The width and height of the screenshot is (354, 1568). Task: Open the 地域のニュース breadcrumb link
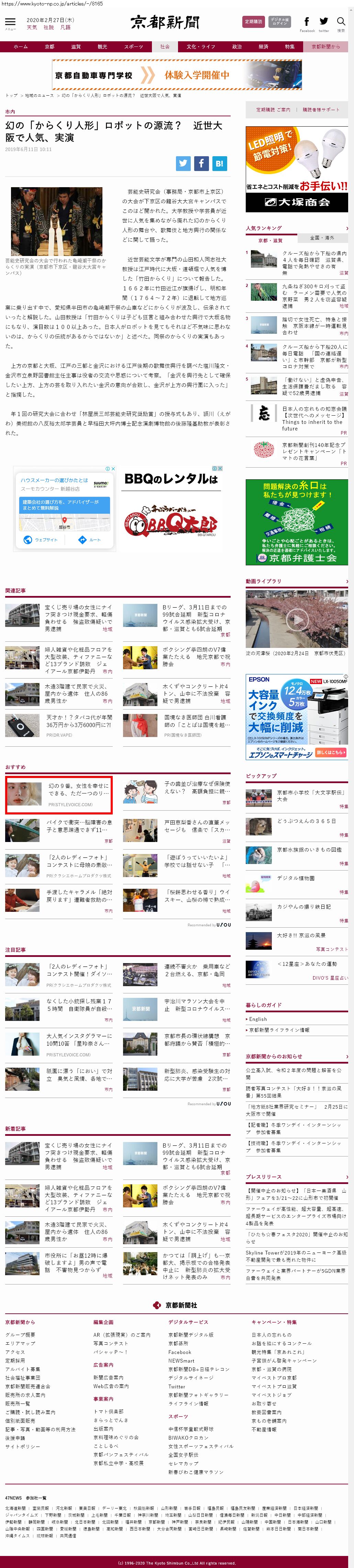(40, 96)
